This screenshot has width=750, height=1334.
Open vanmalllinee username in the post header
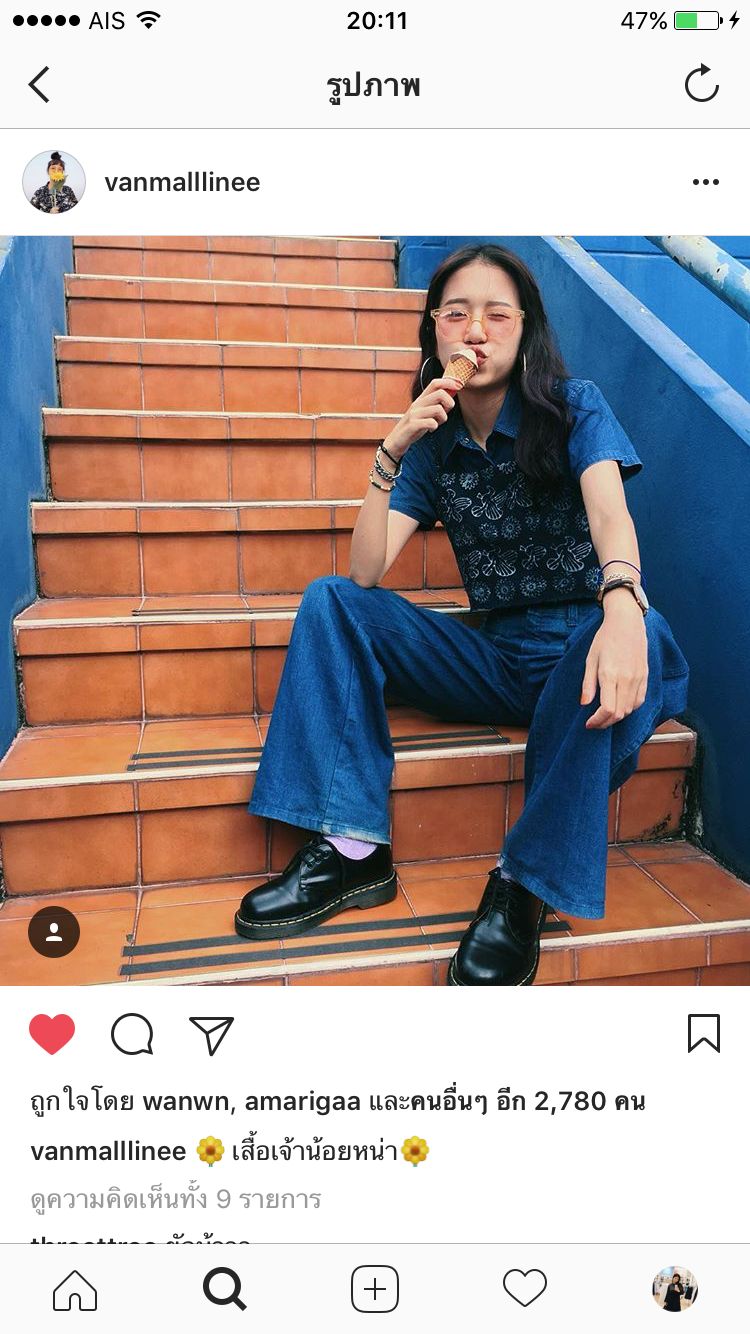[182, 182]
